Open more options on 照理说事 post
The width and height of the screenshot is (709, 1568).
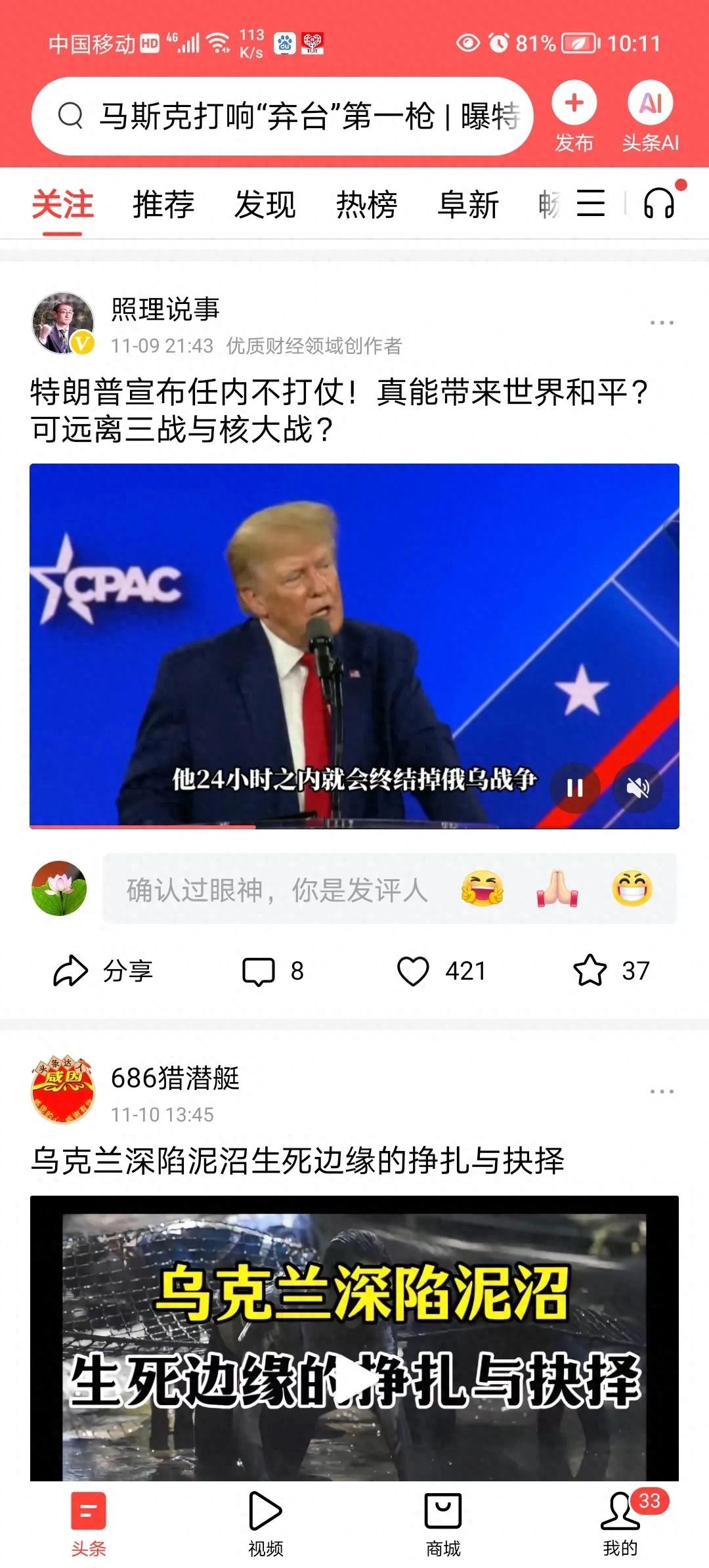click(661, 323)
